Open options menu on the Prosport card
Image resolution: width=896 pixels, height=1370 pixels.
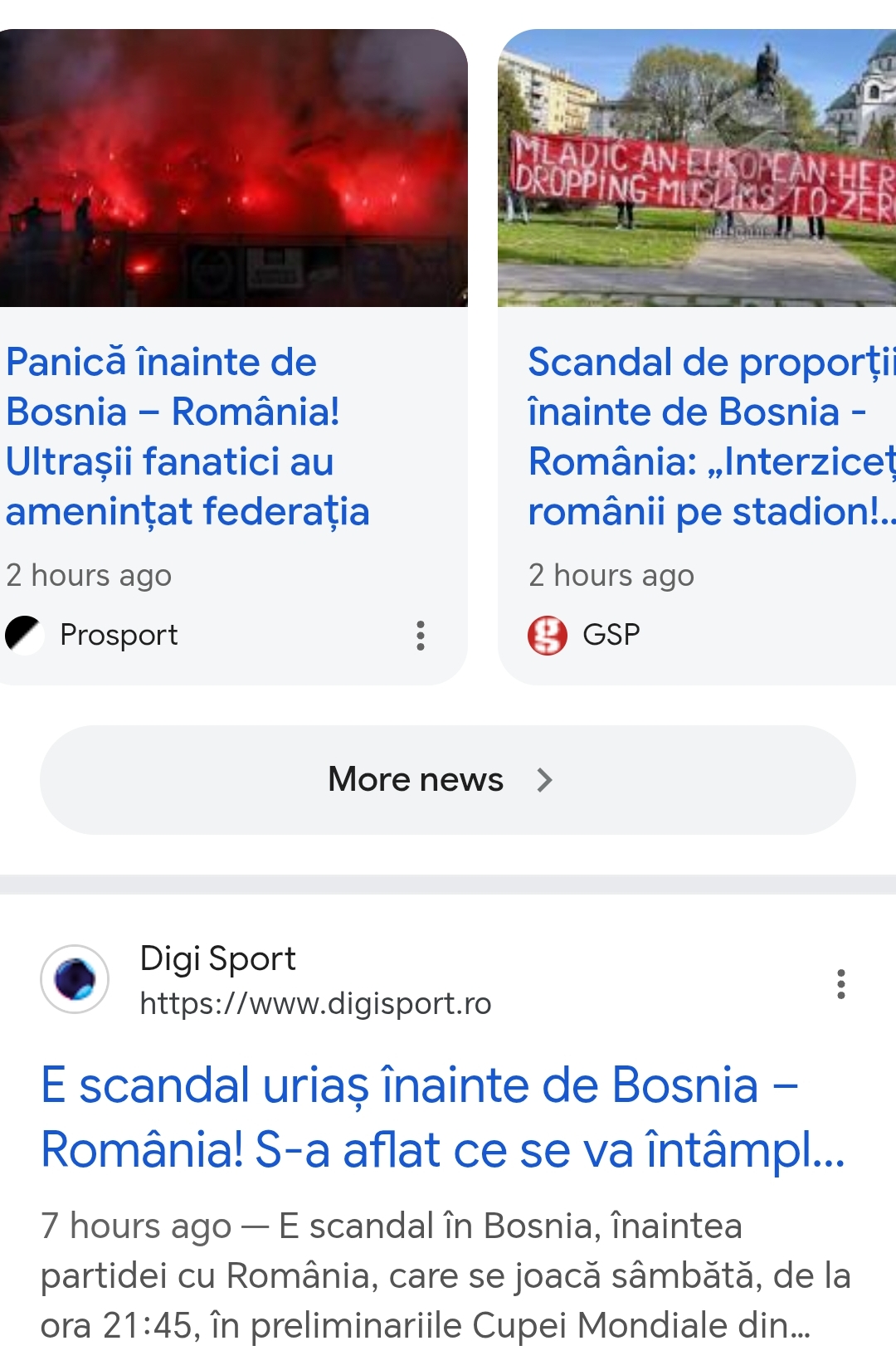coord(421,636)
